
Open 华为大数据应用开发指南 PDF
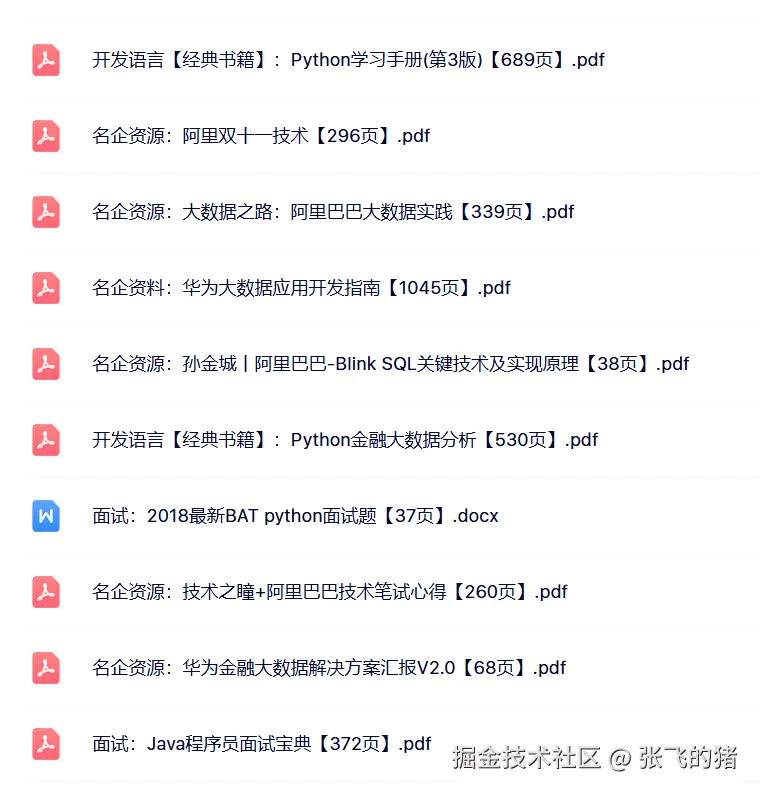point(301,288)
